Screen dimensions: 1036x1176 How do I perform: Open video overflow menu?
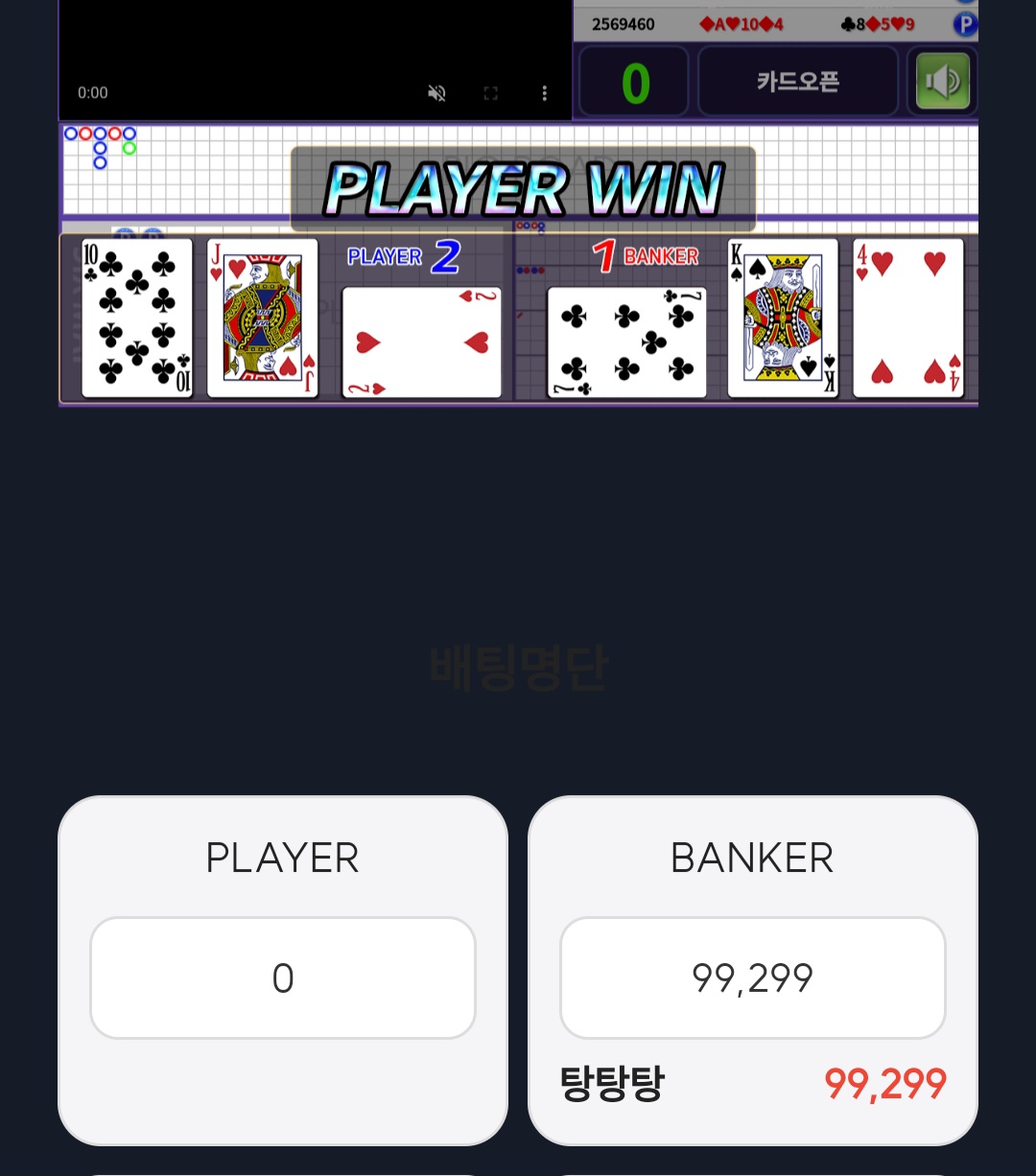544,93
